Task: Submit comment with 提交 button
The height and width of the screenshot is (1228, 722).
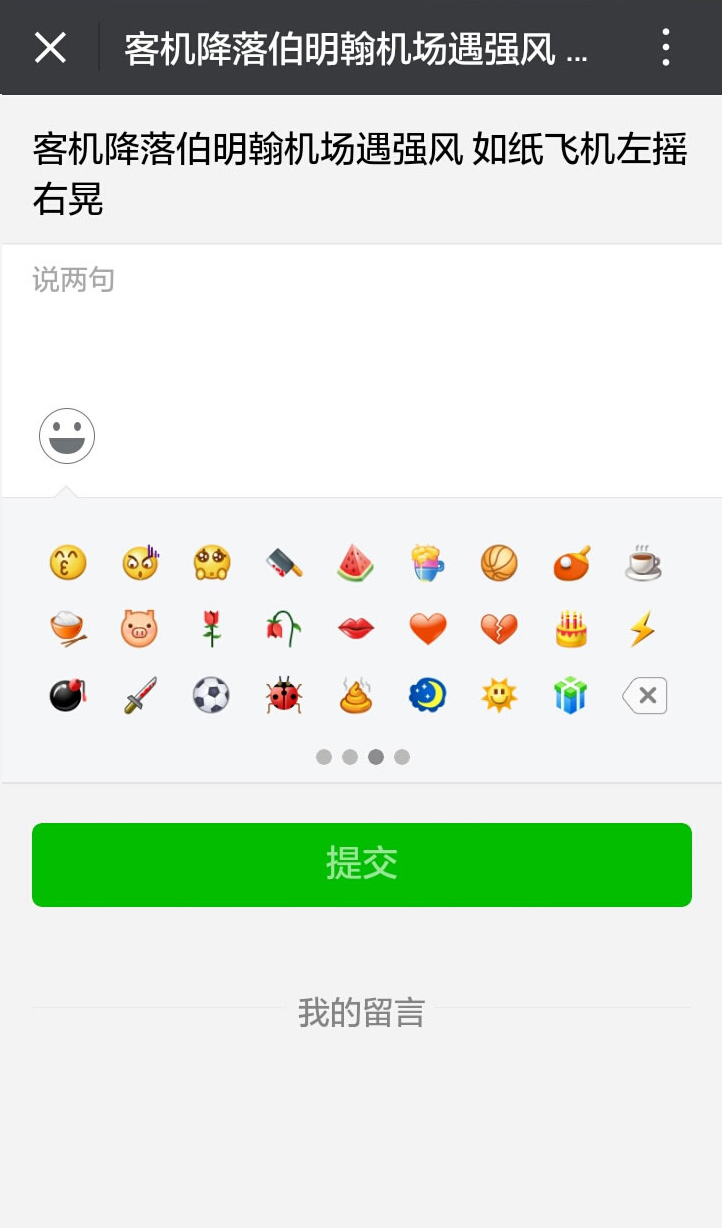Action: pos(362,865)
